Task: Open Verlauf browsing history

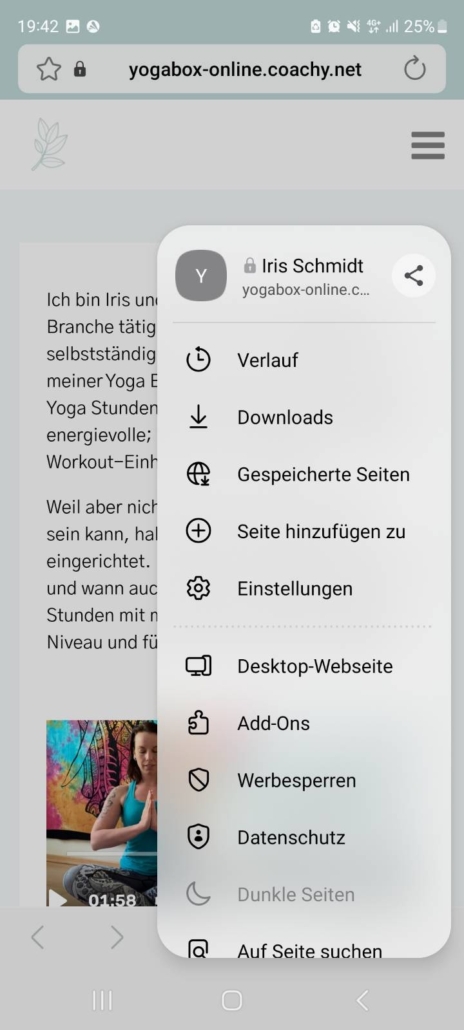Action: point(304,360)
